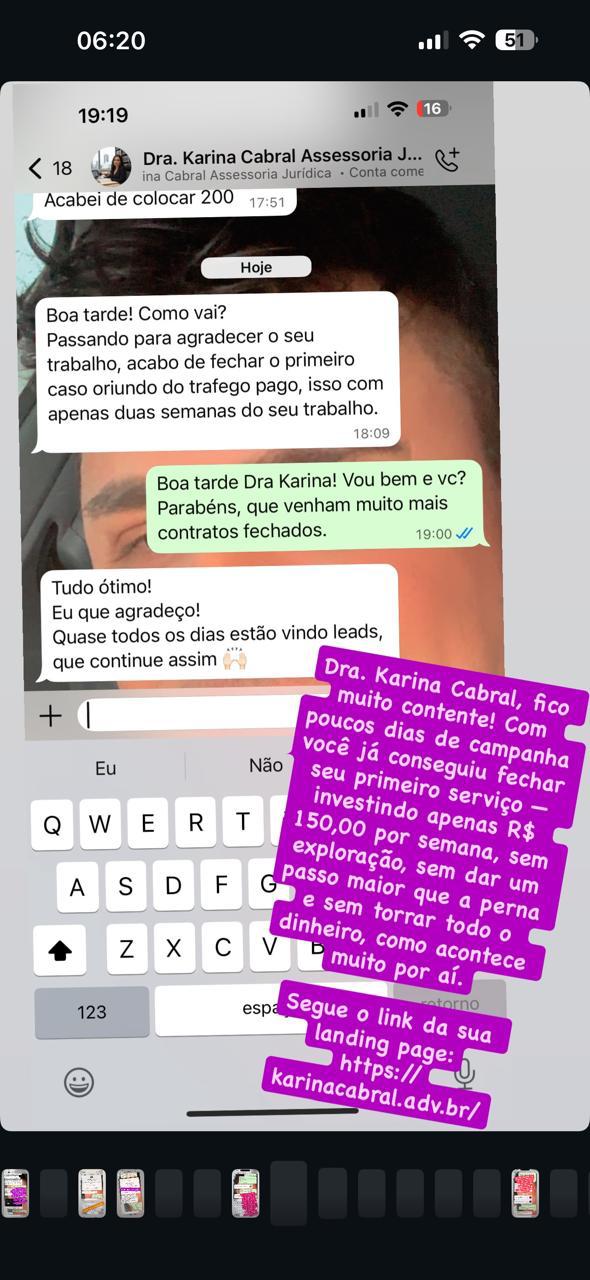Tap the displayed story picture to show controls
The image size is (590, 1280).
coord(295,606)
